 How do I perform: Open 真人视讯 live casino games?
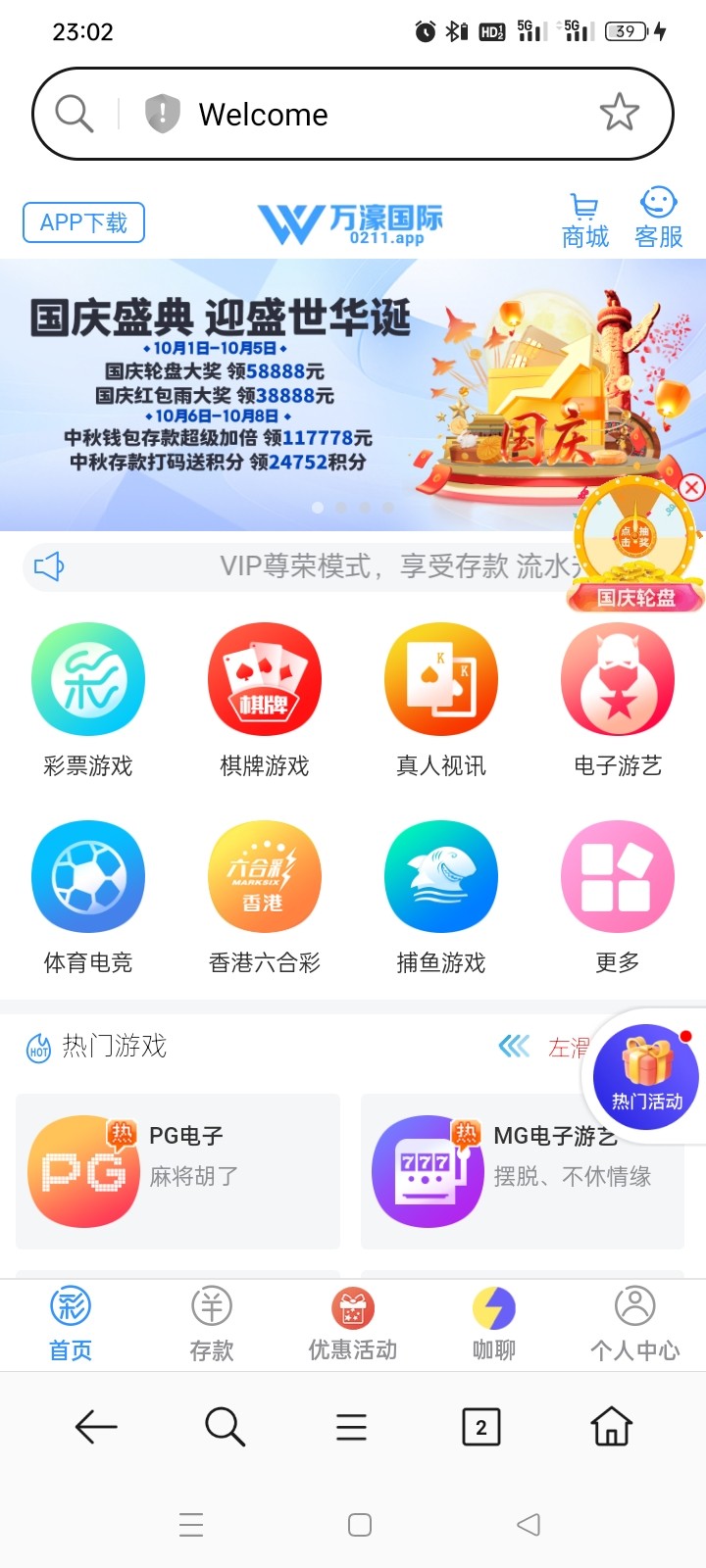(440, 678)
